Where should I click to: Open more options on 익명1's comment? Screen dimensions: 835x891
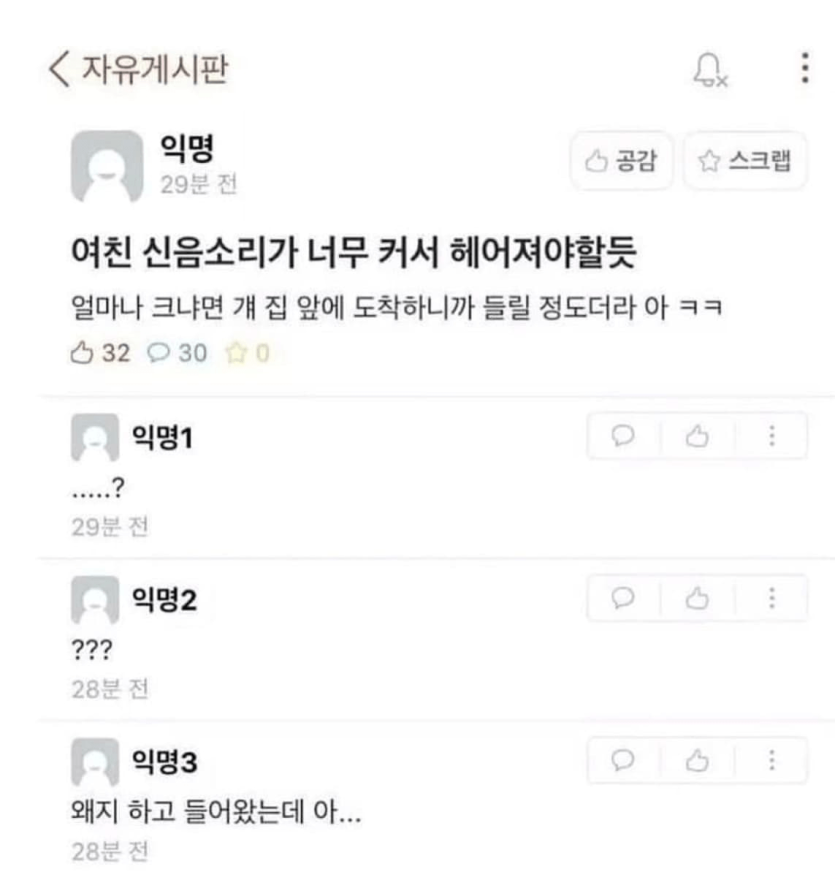tap(771, 436)
